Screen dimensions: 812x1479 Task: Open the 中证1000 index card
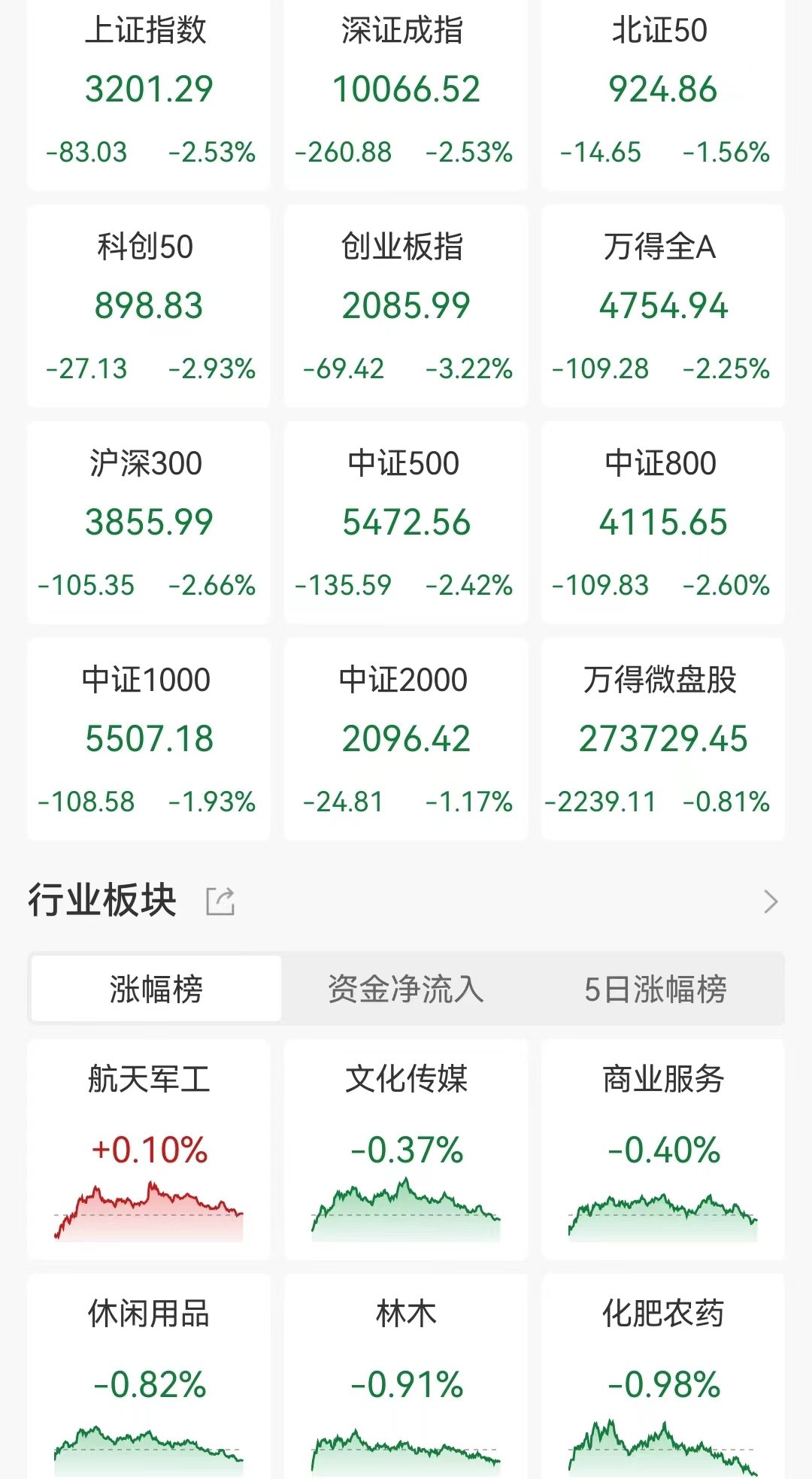pyautogui.click(x=149, y=739)
